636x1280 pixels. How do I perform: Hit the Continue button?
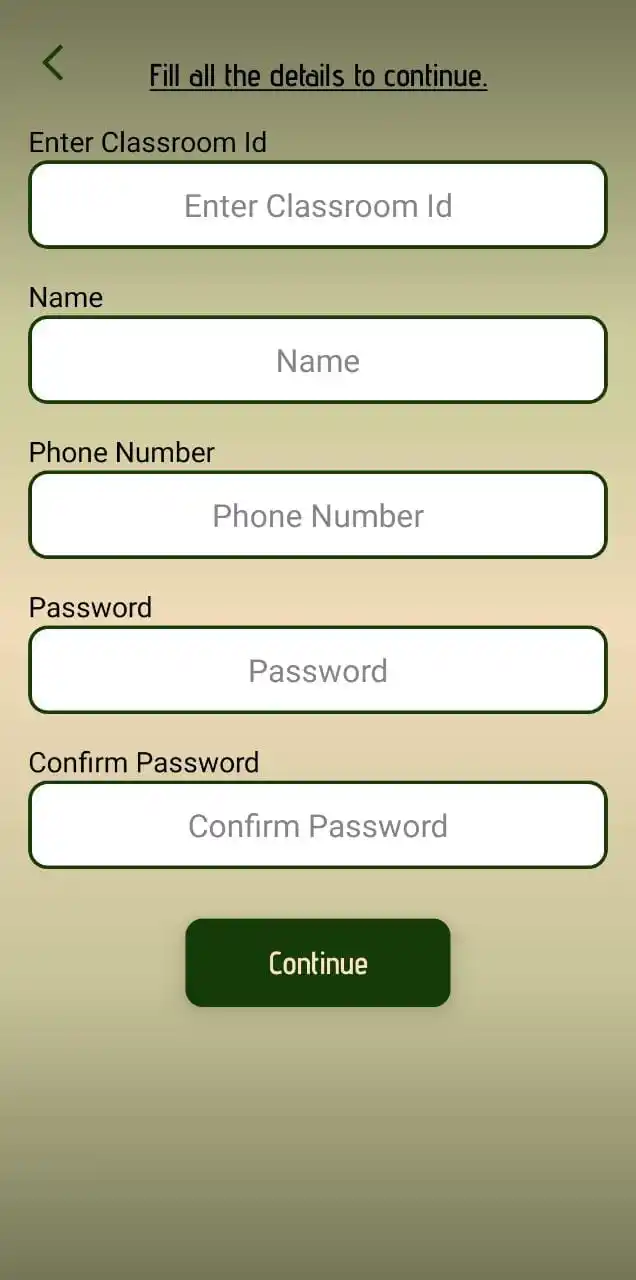click(318, 962)
